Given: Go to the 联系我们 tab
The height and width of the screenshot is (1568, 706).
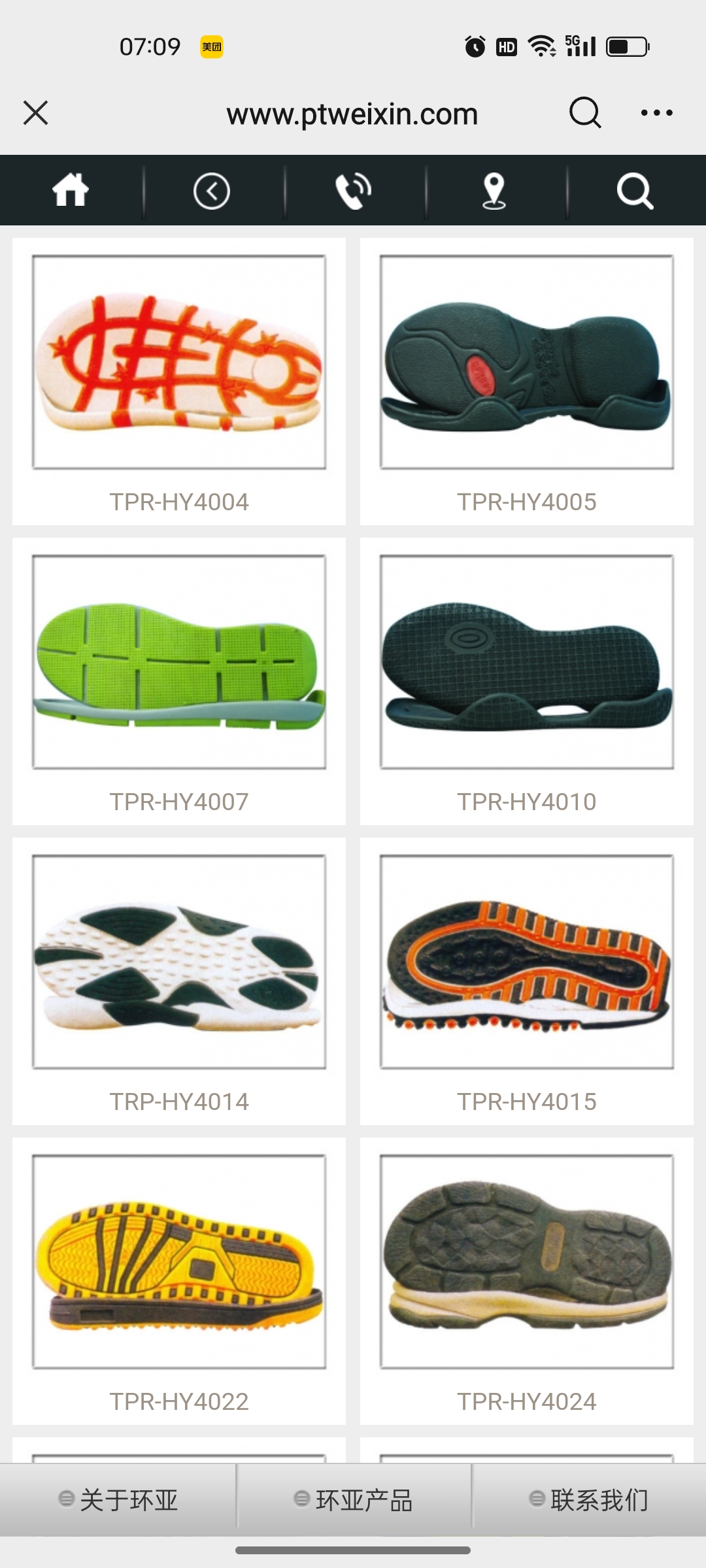Looking at the screenshot, I should click(x=589, y=1500).
